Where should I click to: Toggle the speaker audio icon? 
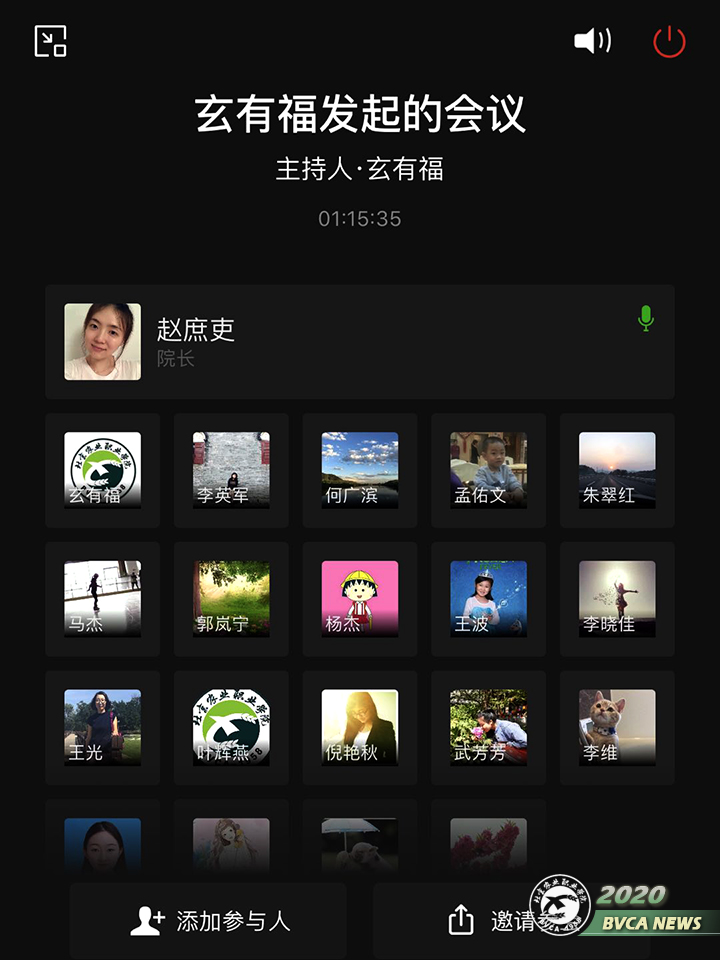coord(592,41)
